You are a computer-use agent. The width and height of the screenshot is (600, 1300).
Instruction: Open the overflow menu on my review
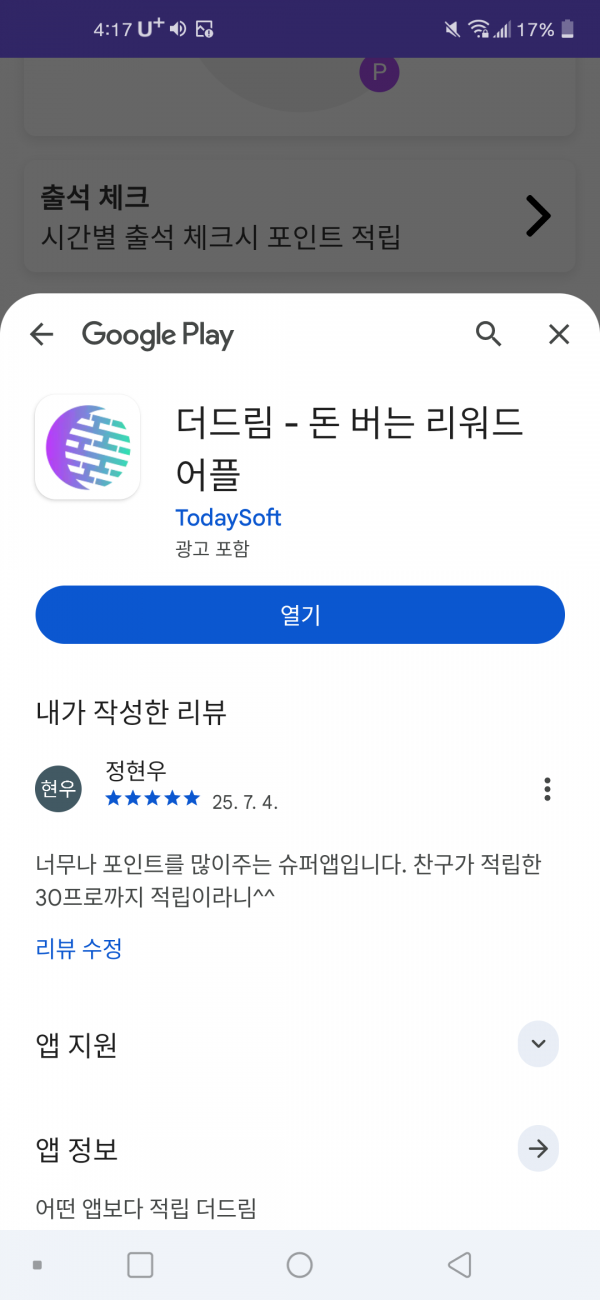point(547,789)
